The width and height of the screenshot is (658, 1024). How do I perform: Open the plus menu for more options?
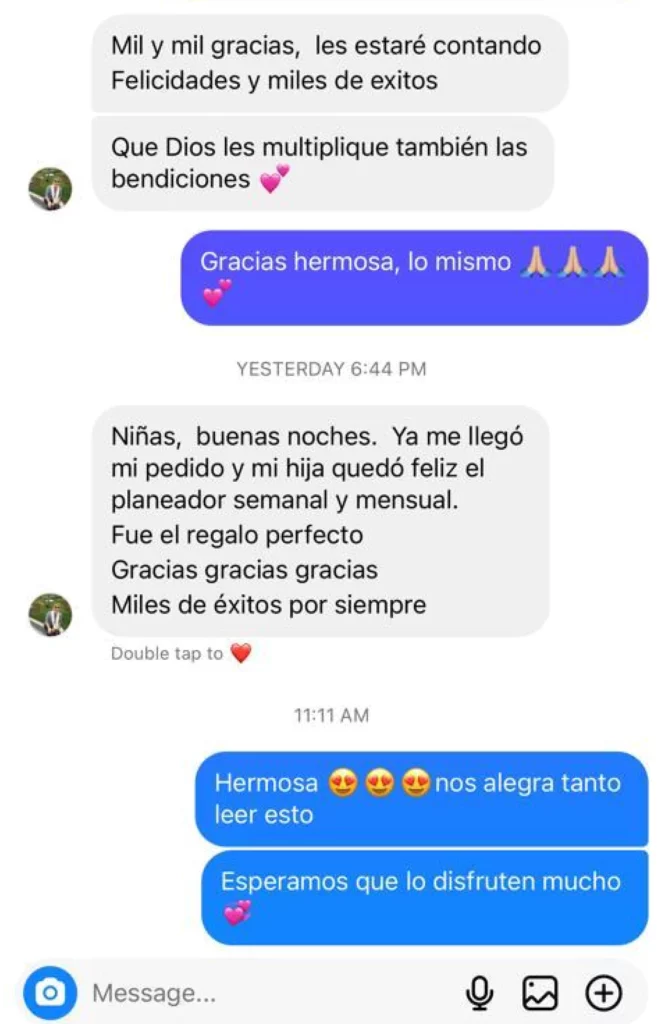click(603, 993)
